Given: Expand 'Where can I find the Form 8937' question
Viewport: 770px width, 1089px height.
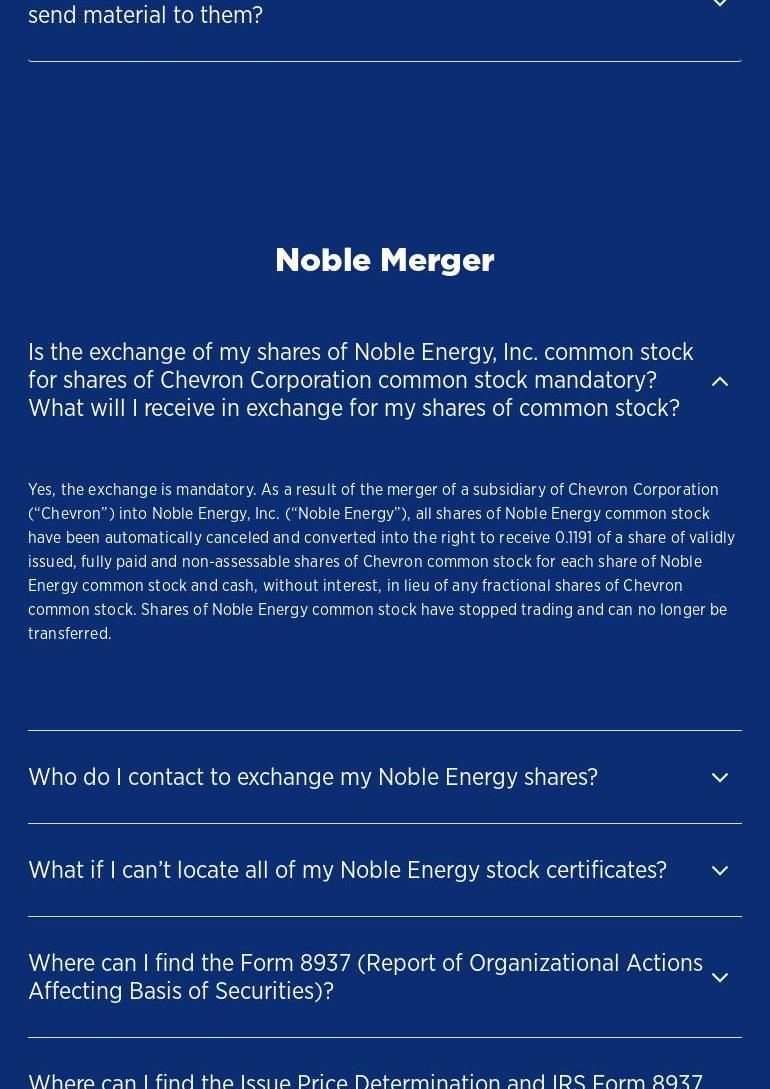Looking at the screenshot, I should (x=385, y=977).
